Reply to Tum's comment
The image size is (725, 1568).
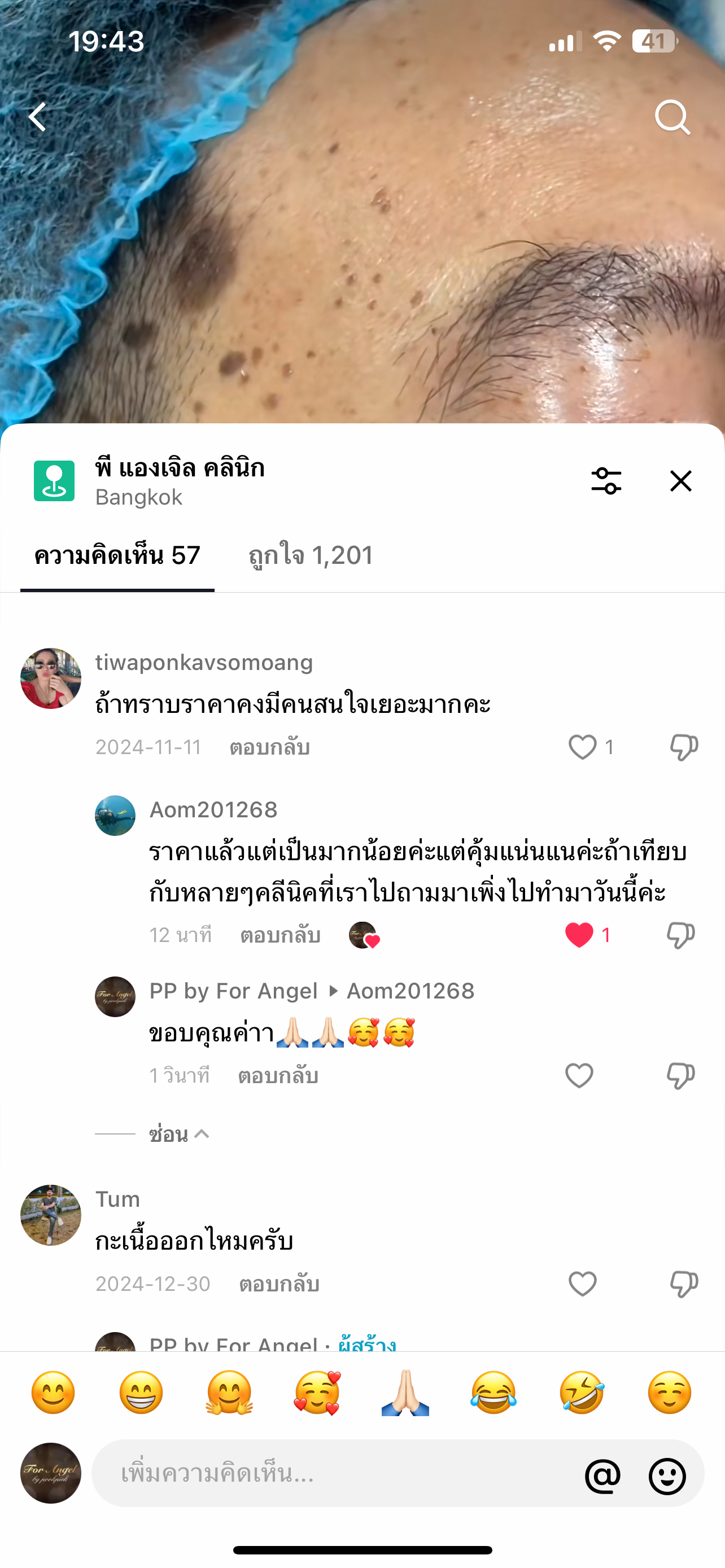point(279,1284)
